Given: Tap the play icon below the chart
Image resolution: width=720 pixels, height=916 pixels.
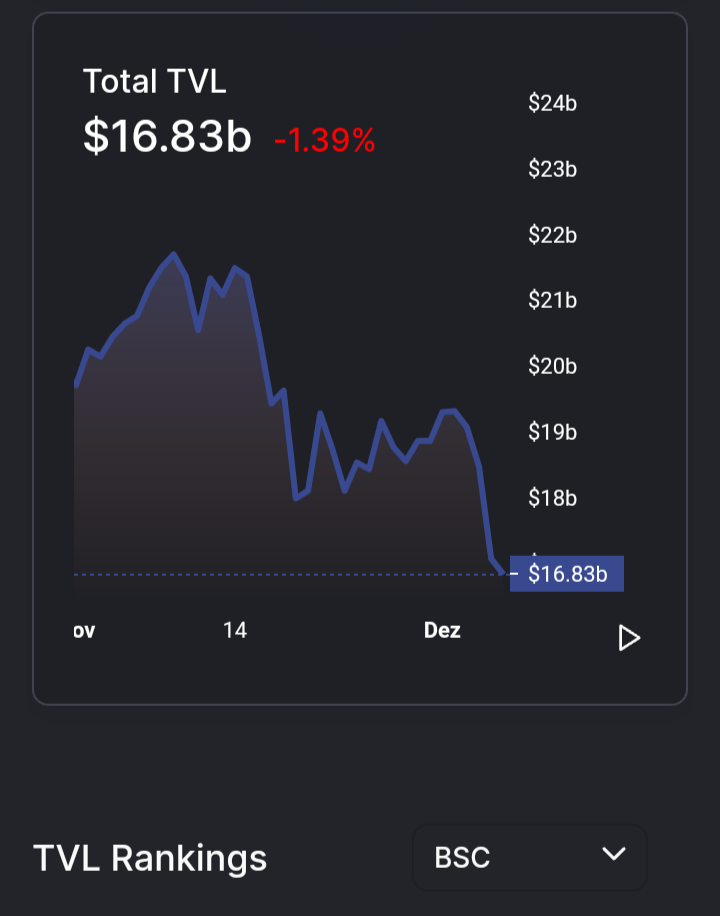Looking at the screenshot, I should click(629, 637).
